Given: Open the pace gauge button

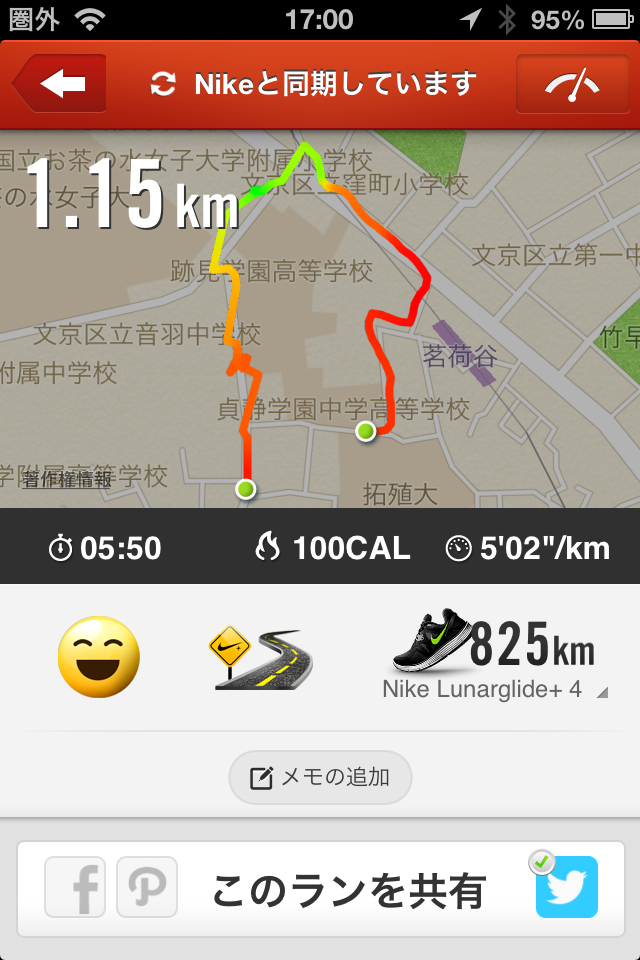Looking at the screenshot, I should (x=571, y=84).
